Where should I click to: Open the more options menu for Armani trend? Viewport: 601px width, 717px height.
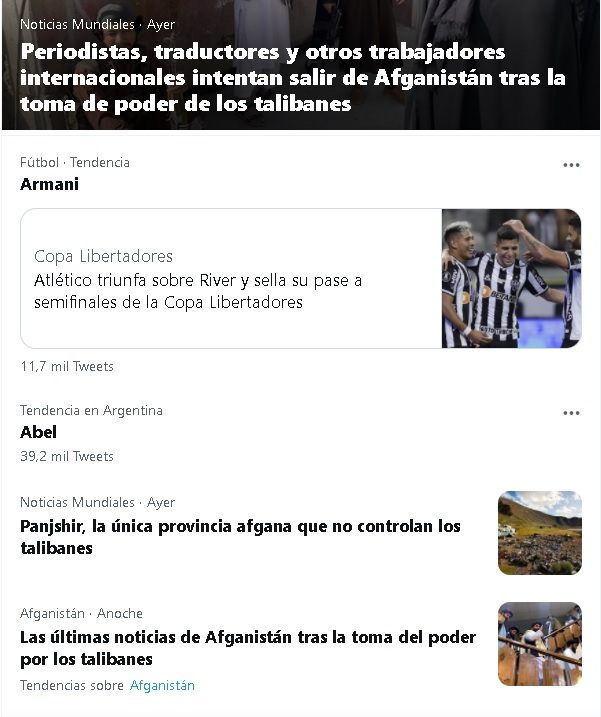click(x=571, y=165)
